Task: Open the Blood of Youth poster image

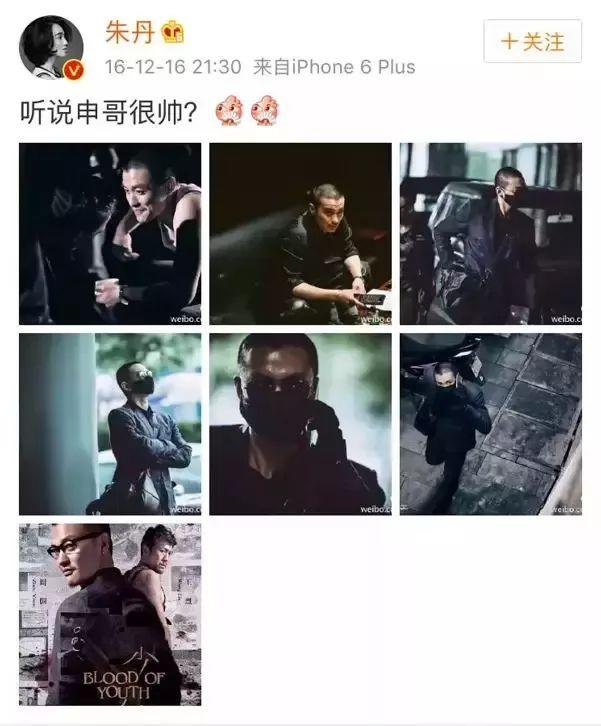Action: (110, 614)
